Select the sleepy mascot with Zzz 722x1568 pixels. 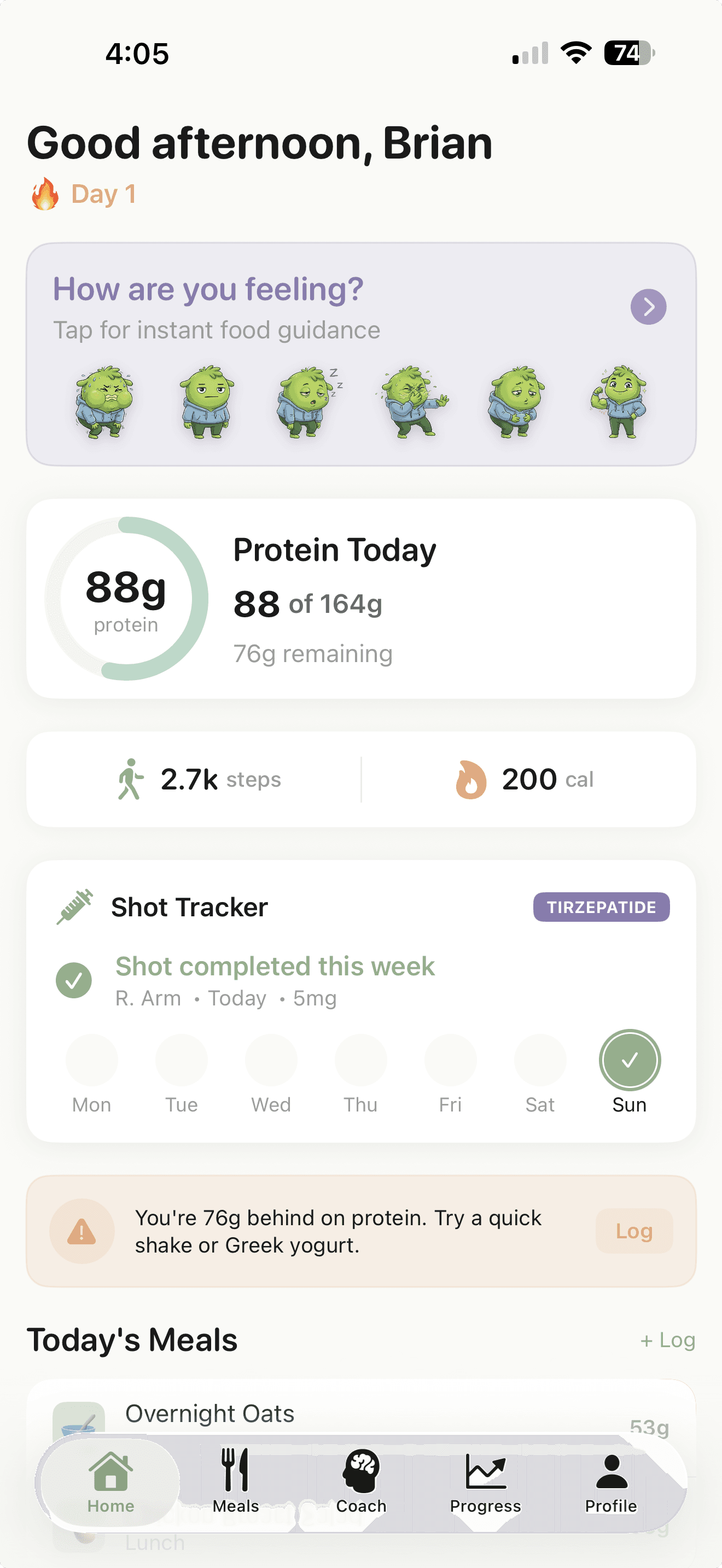pyautogui.click(x=307, y=401)
